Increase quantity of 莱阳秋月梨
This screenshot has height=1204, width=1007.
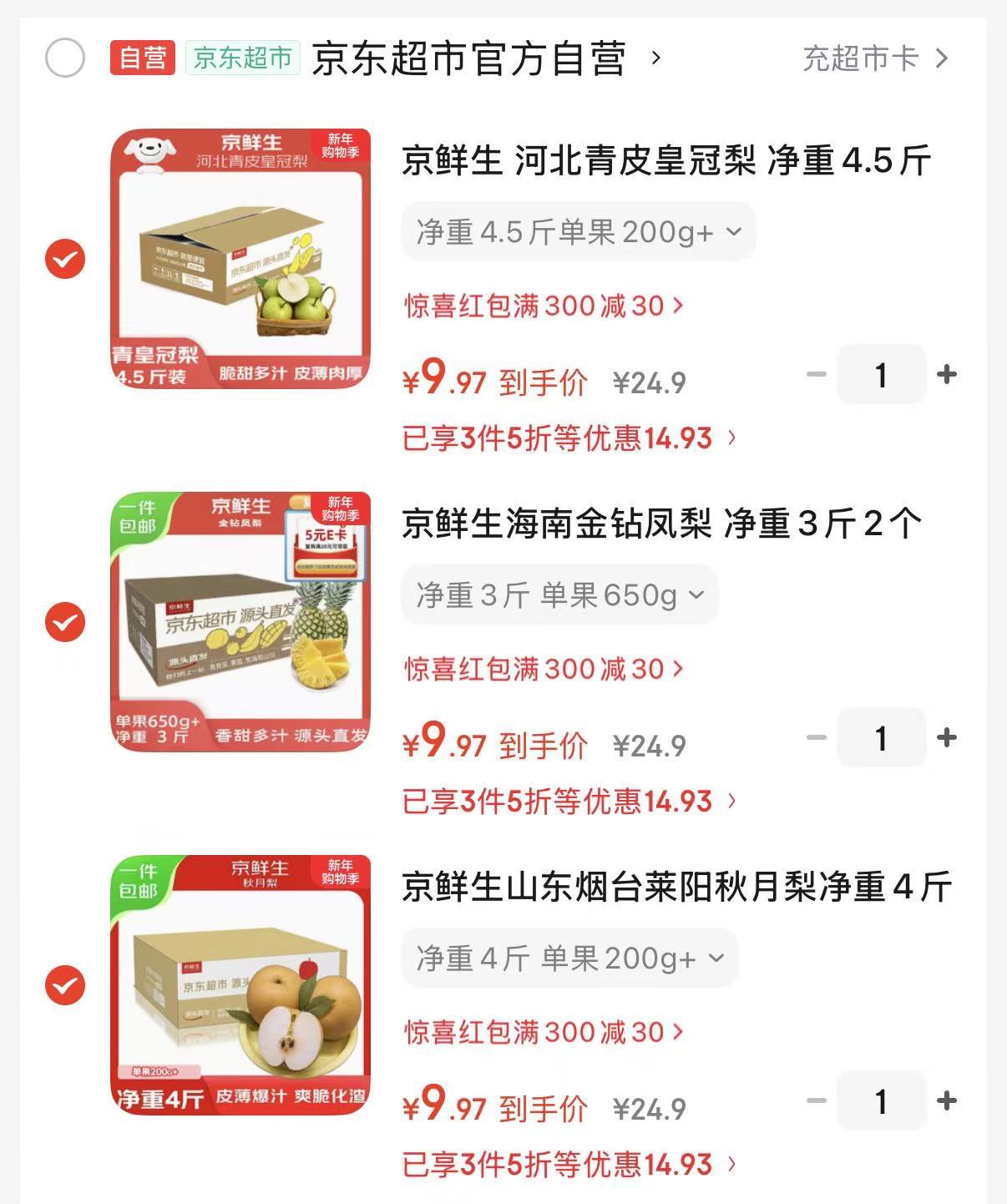[947, 1101]
